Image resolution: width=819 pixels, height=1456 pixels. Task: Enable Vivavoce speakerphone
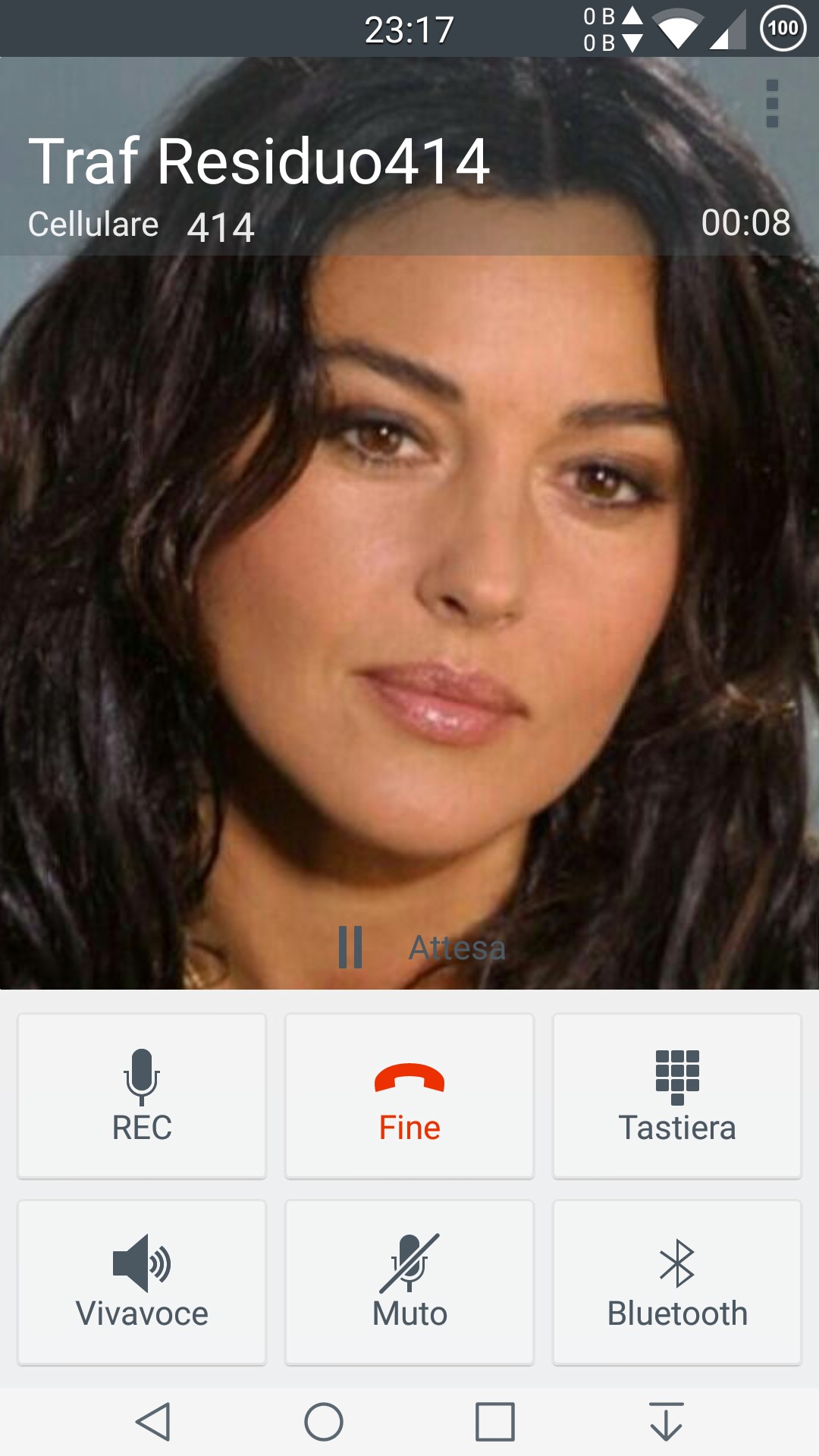142,1282
